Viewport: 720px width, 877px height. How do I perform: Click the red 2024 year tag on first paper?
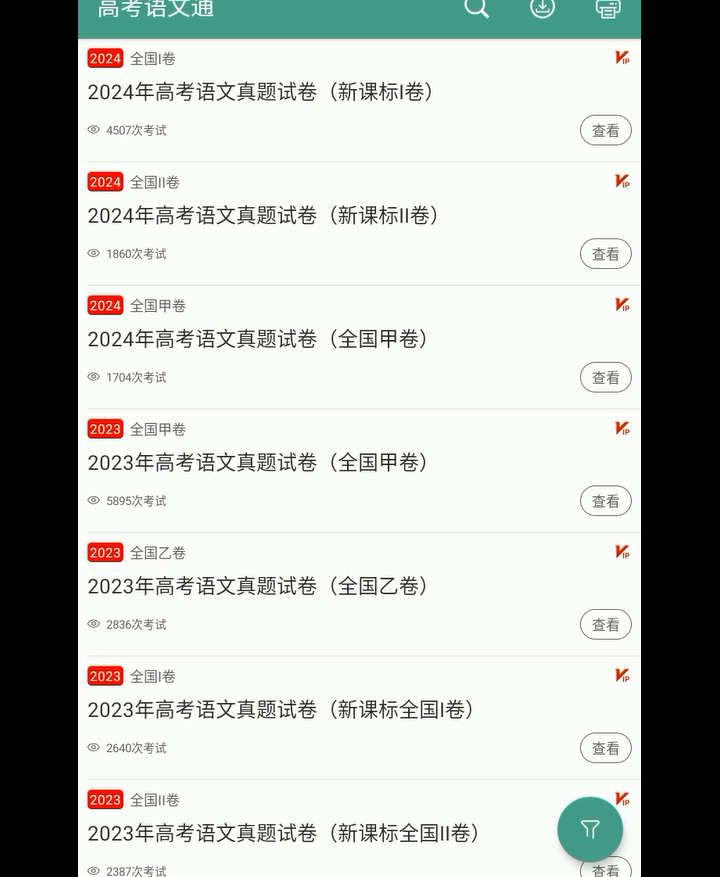(105, 58)
